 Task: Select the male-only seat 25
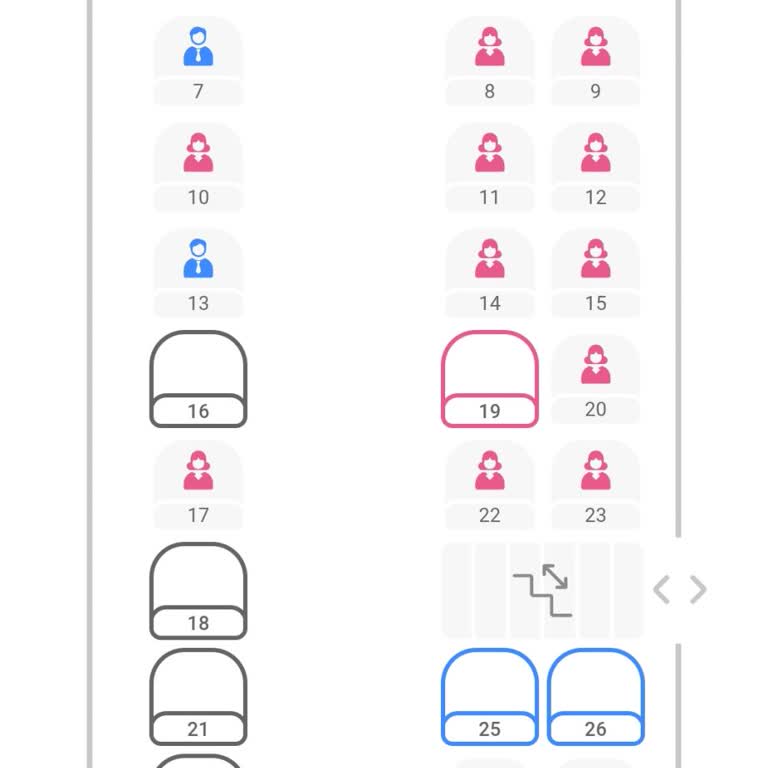[489, 697]
